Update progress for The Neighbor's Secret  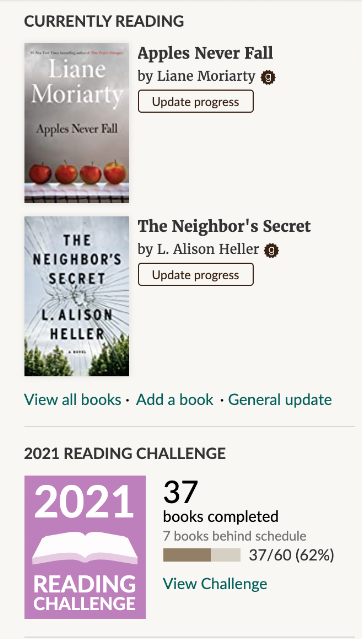pos(196,275)
